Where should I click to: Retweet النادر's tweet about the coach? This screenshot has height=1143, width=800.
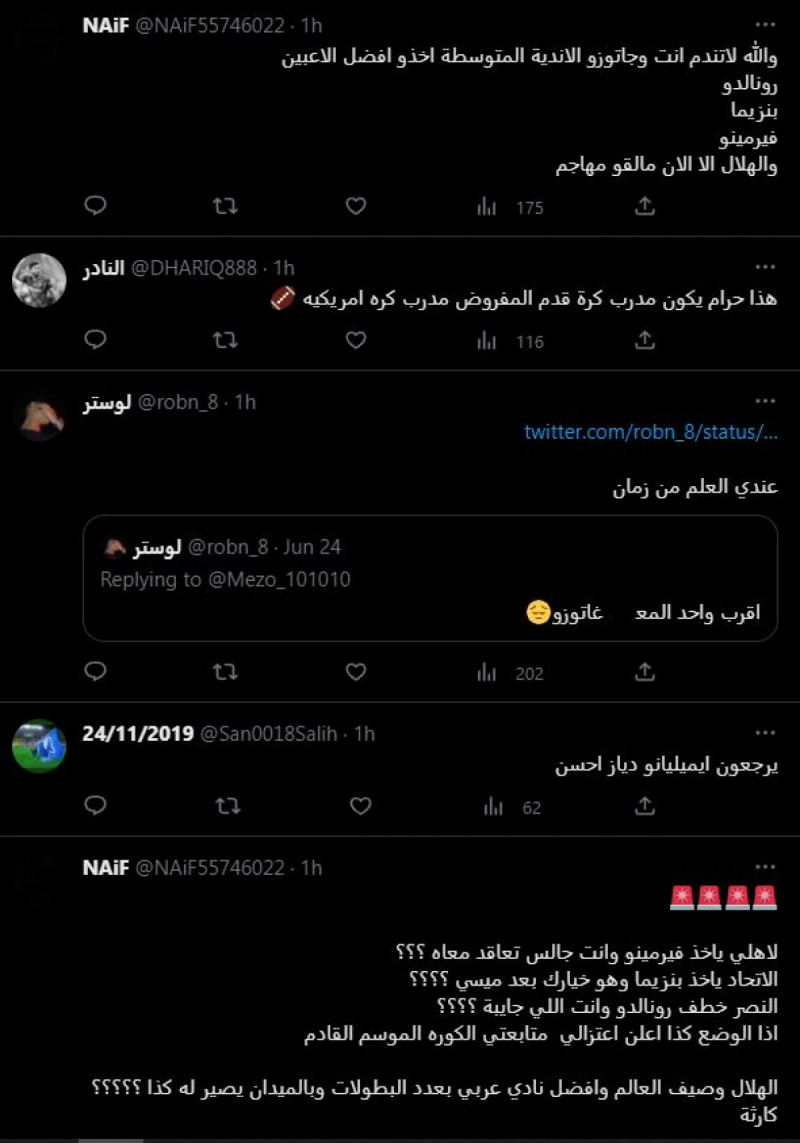click(225, 341)
